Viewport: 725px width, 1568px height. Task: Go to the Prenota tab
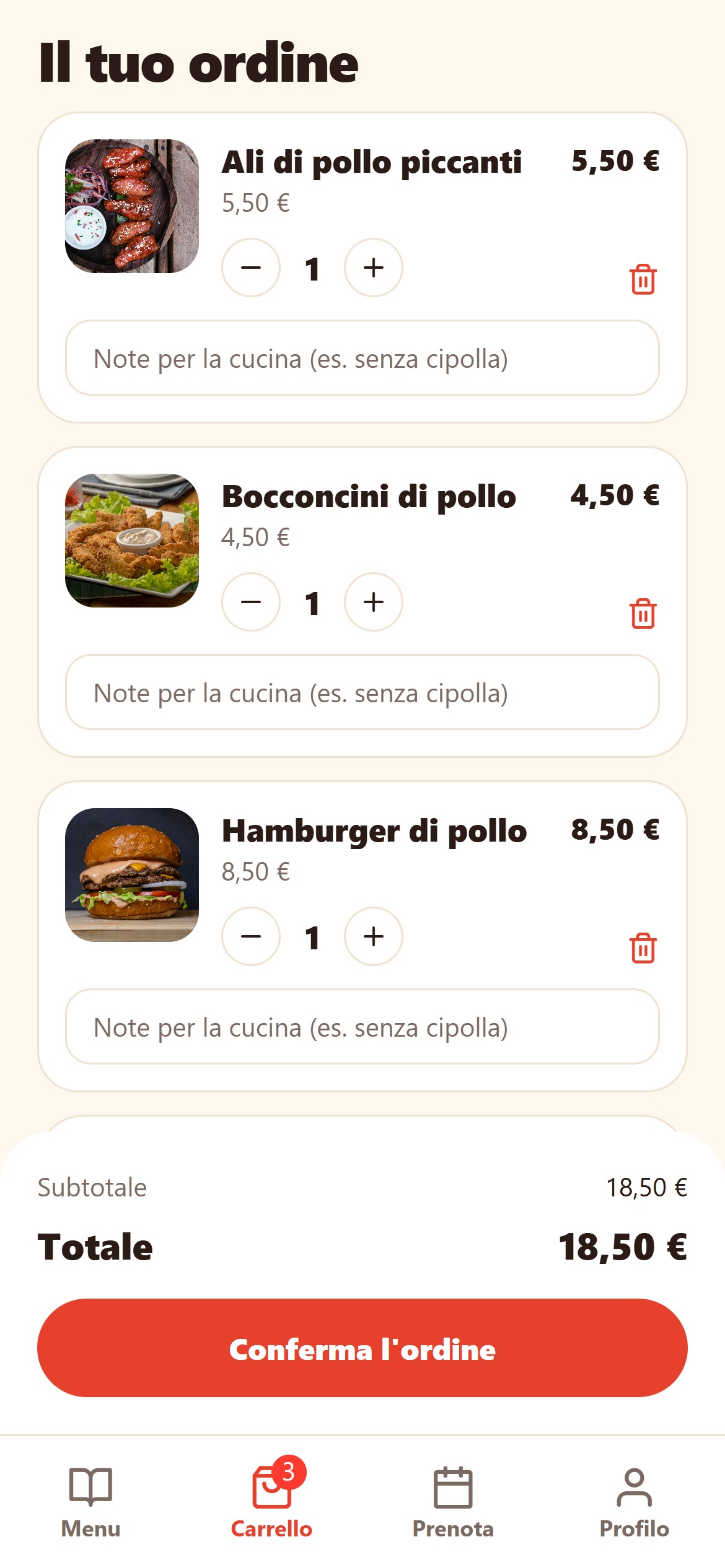pos(453,1502)
